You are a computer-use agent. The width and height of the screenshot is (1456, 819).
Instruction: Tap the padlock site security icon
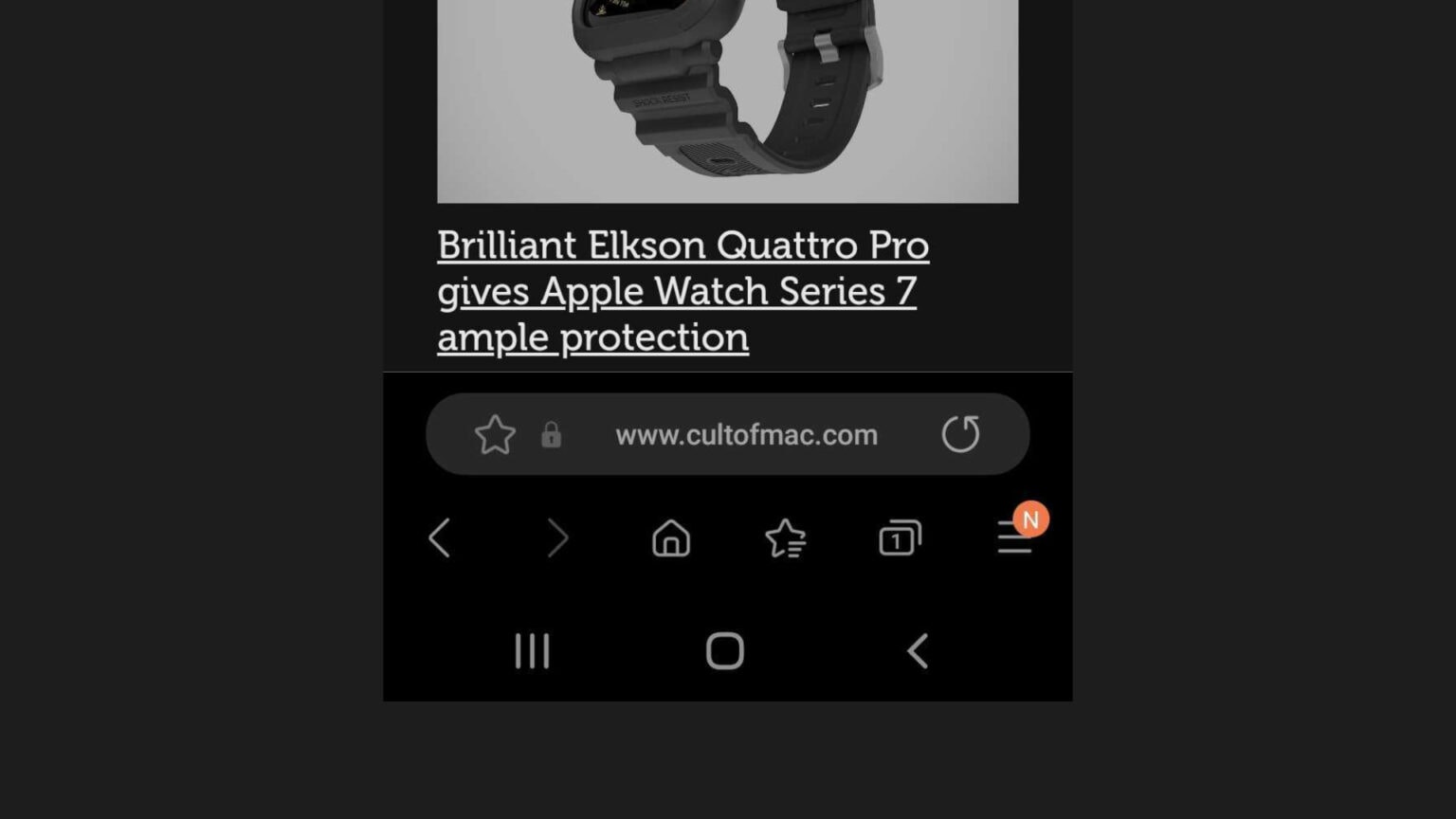pyautogui.click(x=551, y=435)
